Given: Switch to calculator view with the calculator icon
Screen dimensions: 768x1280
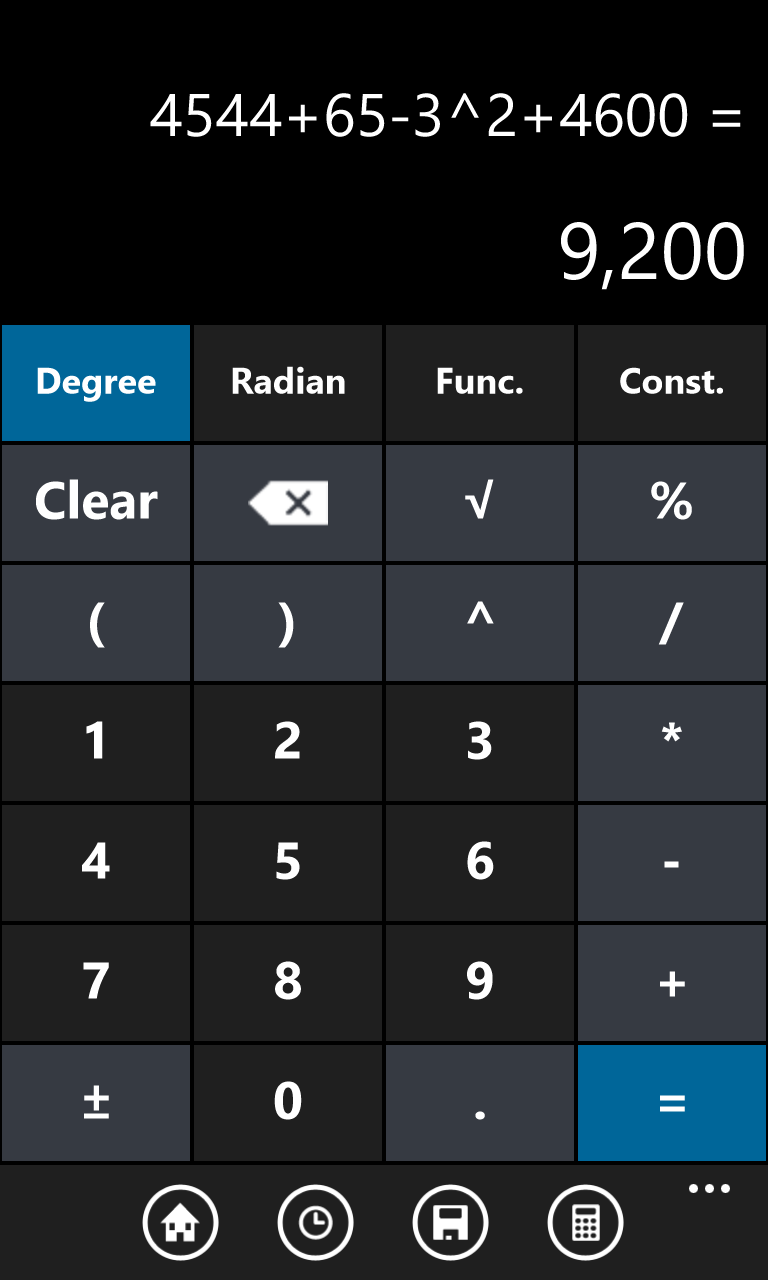Looking at the screenshot, I should [586, 1222].
